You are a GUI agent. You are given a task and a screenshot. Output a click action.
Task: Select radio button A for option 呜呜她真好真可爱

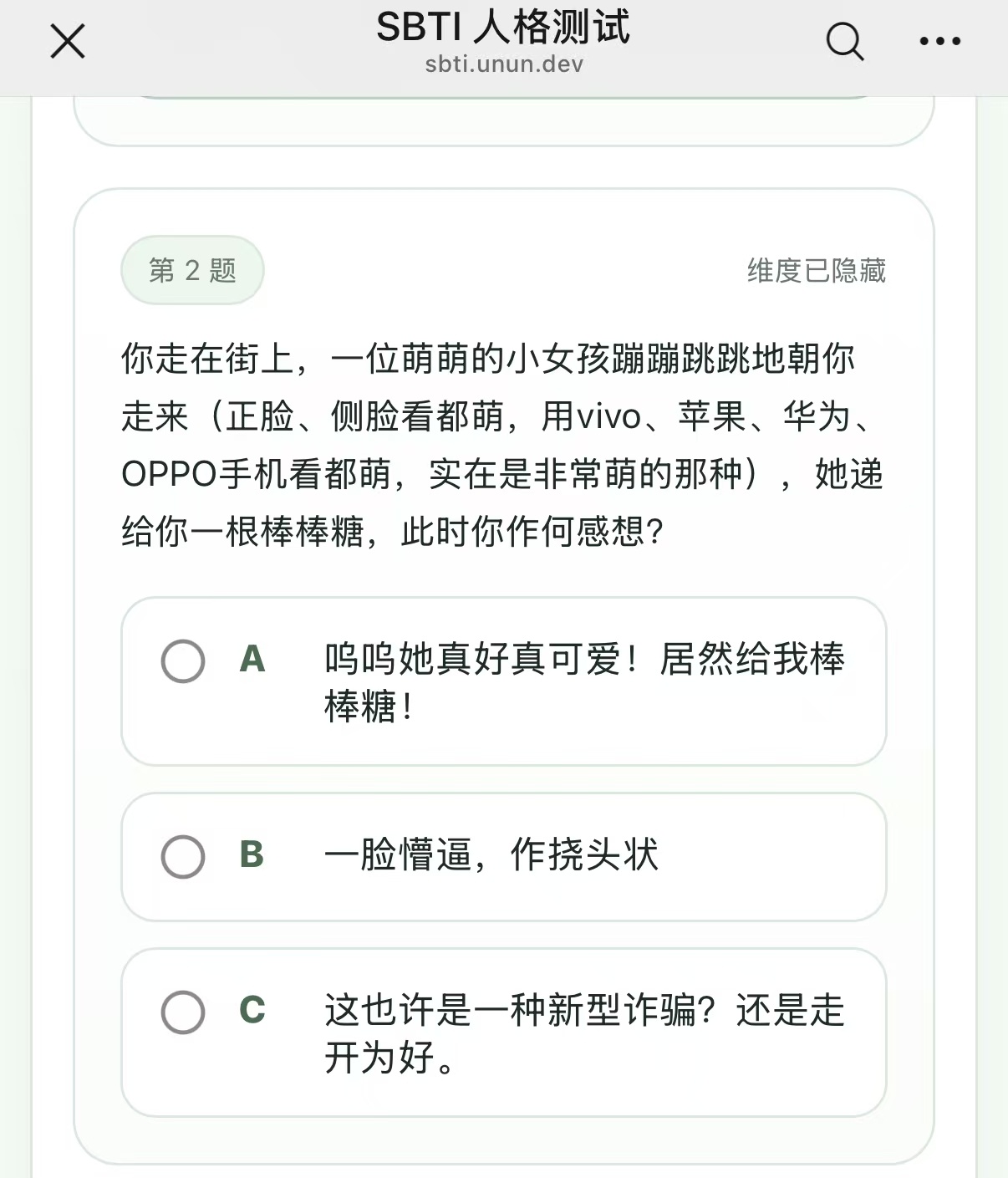coord(183,662)
